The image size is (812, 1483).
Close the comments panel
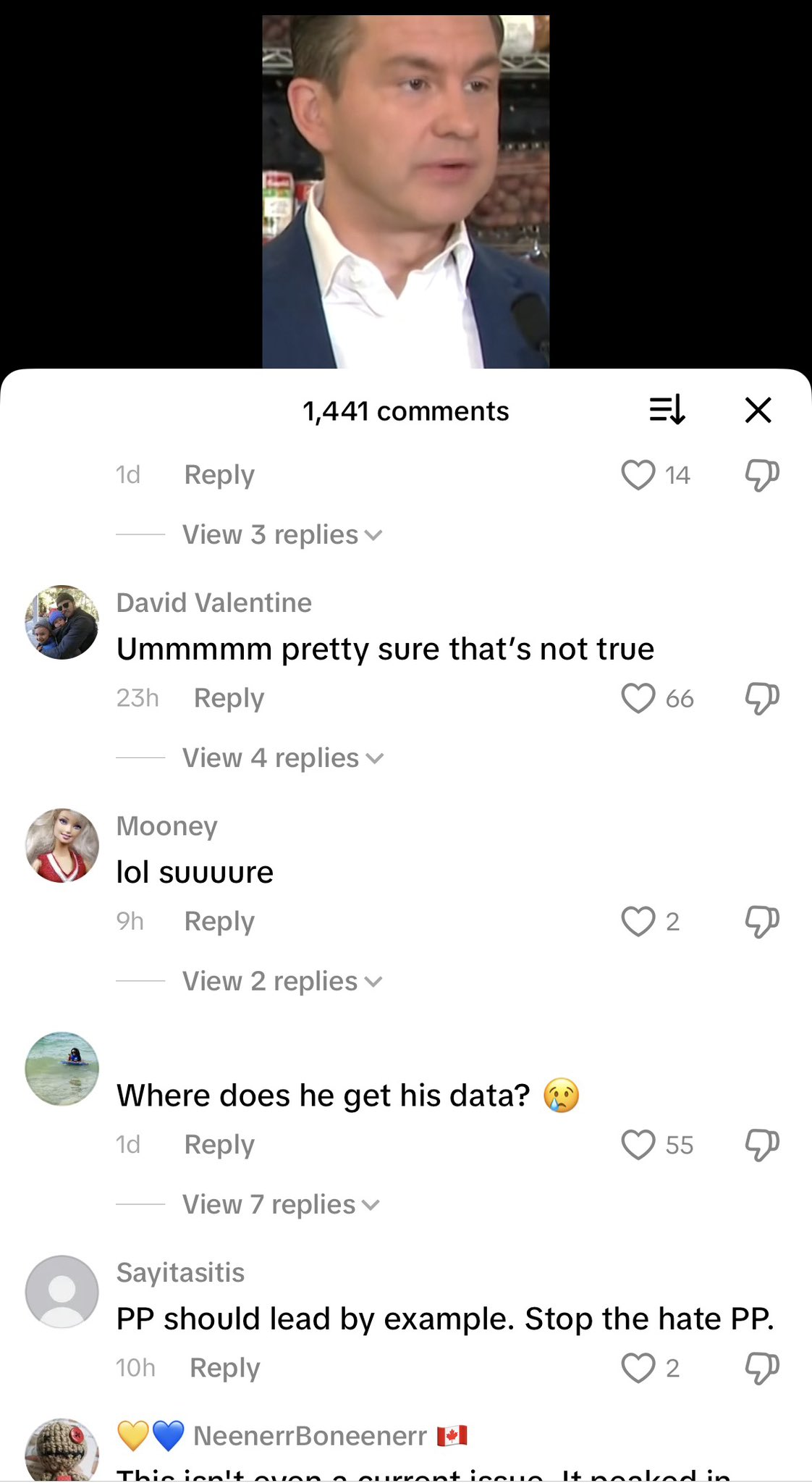point(758,410)
